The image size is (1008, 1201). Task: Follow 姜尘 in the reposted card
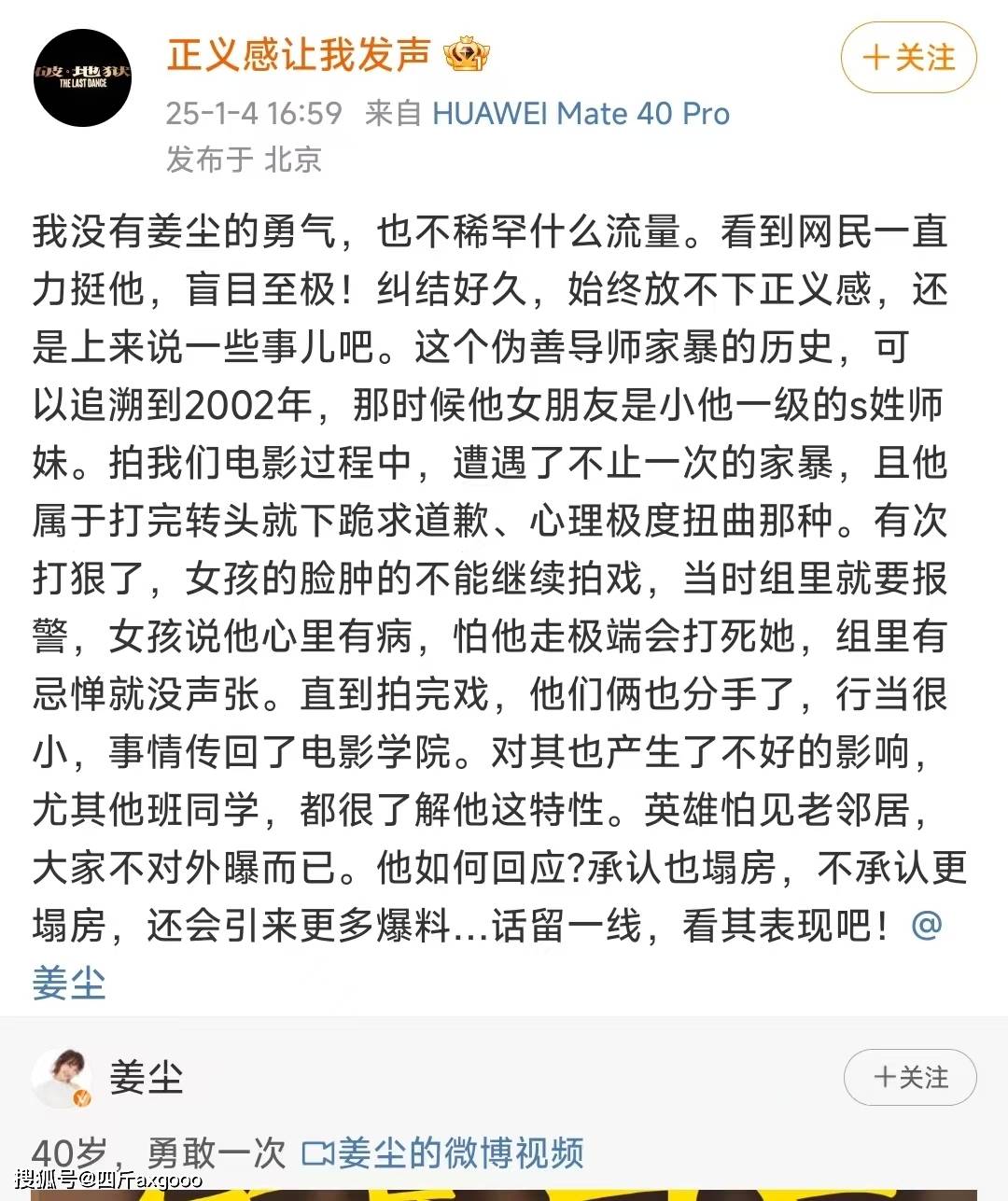909,1078
